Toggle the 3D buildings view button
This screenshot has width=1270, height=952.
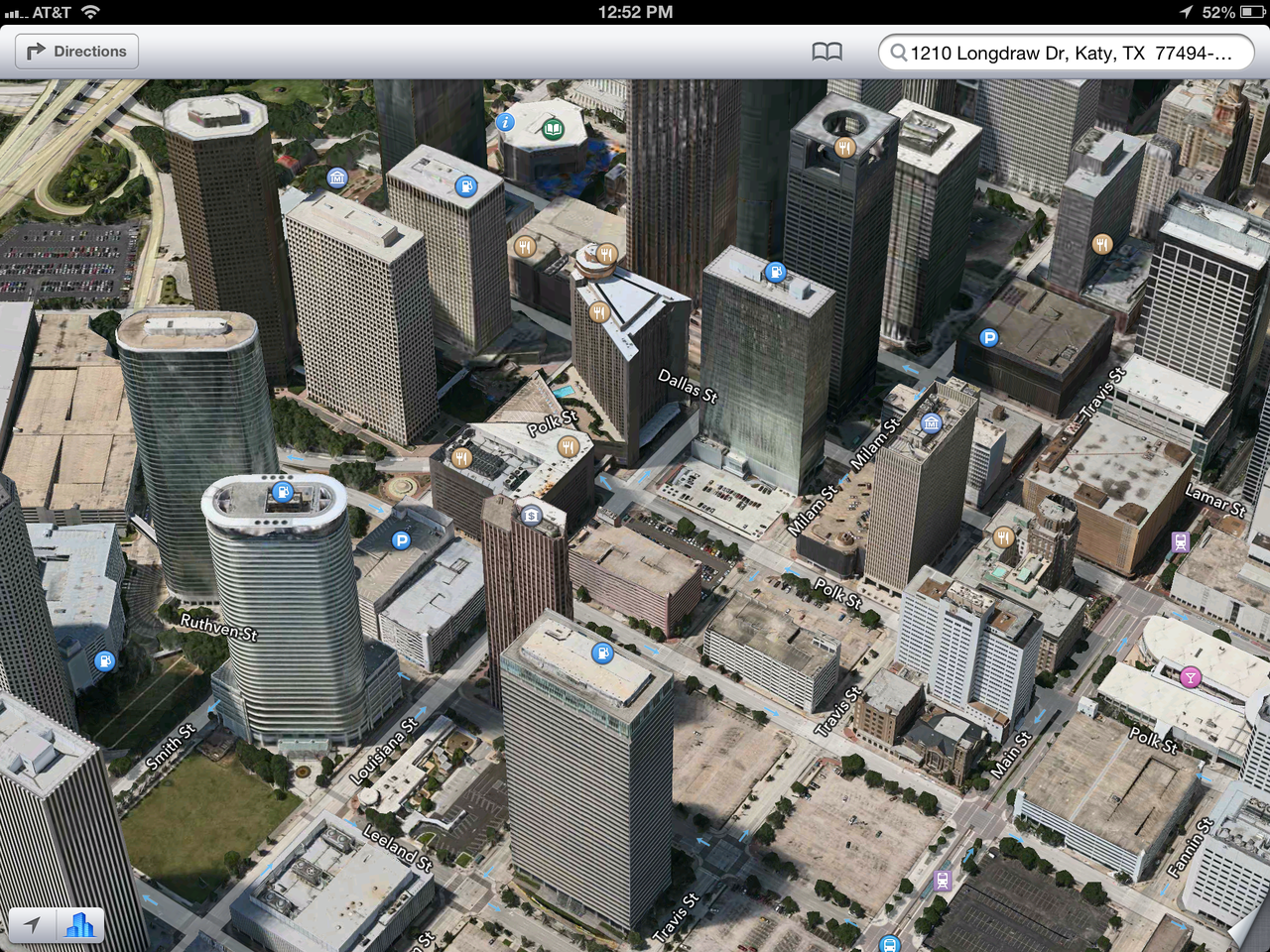(x=80, y=925)
